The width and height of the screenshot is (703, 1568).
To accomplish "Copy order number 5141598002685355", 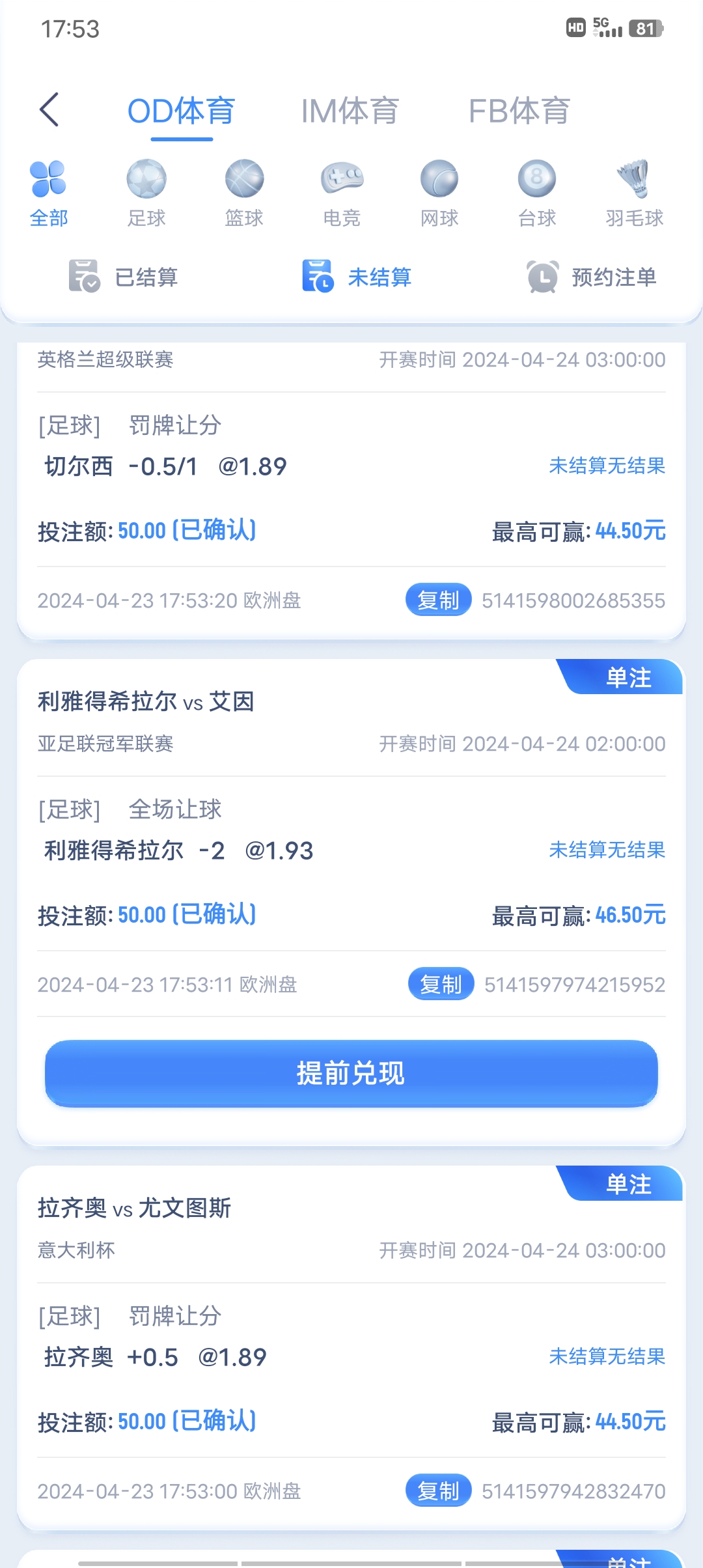I will tap(438, 600).
